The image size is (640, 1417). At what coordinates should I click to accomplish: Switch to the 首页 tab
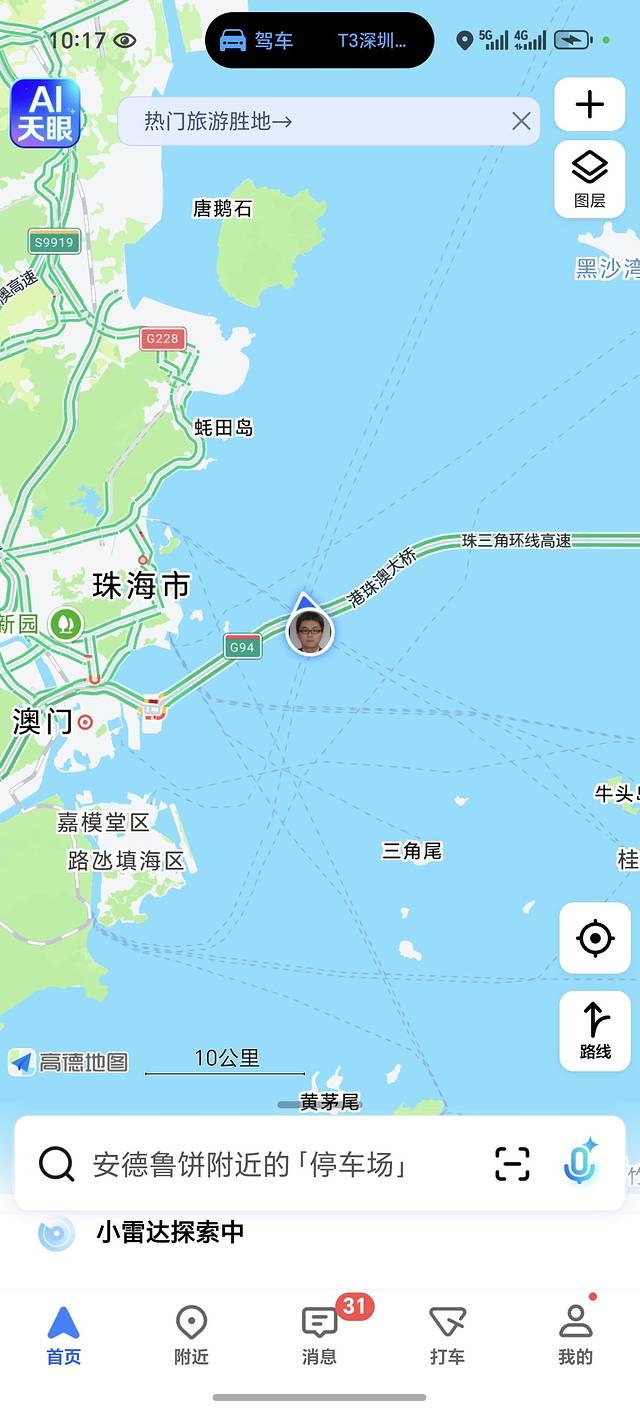point(64,1336)
